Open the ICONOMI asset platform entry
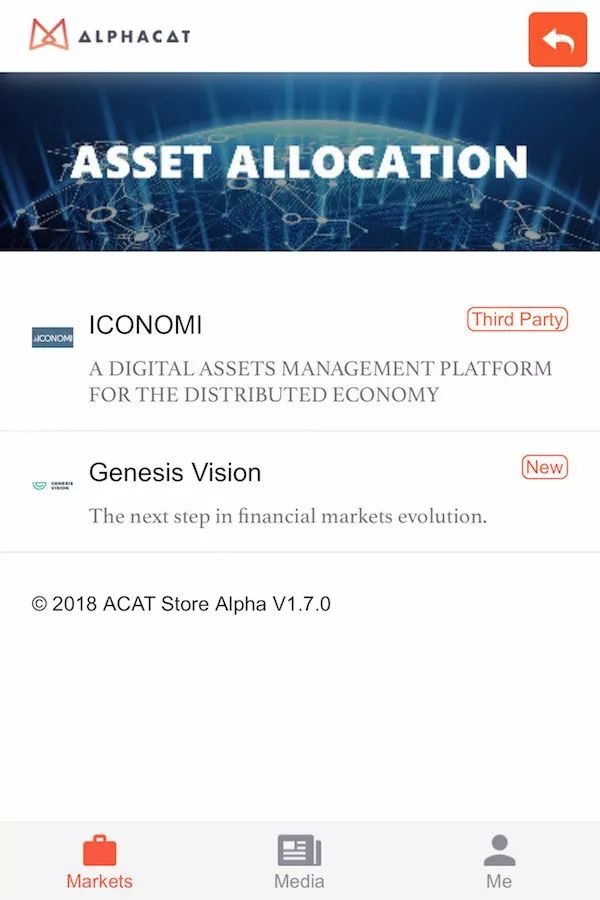The height and width of the screenshot is (900, 600). [x=300, y=355]
